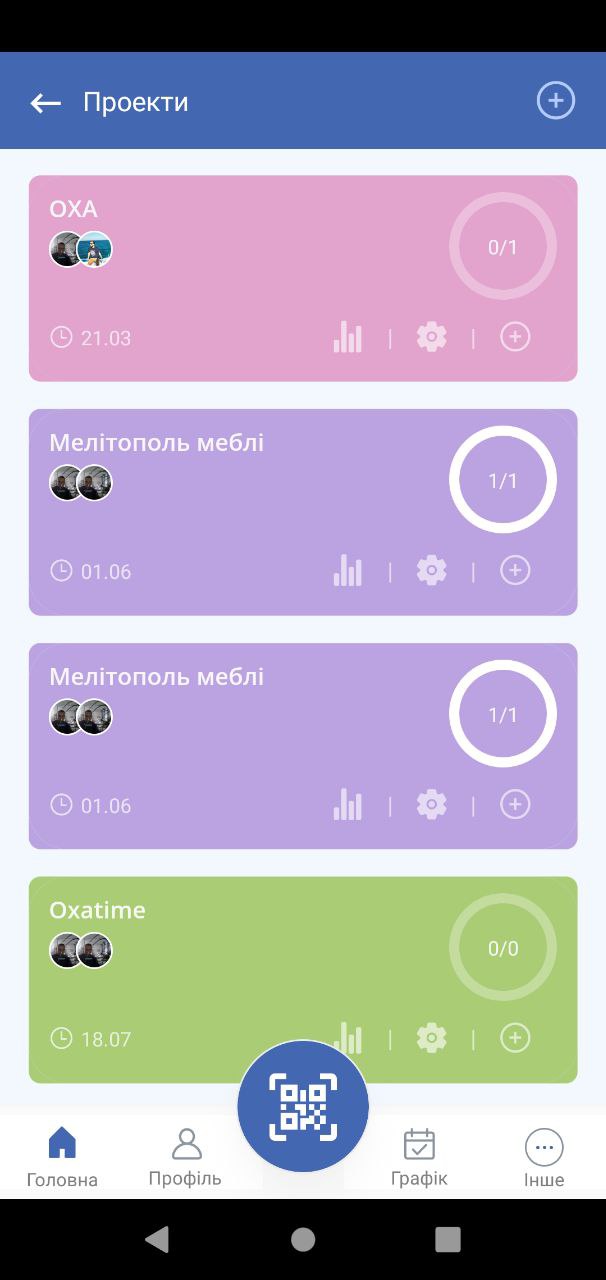This screenshot has height=1280, width=606.
Task: Tap the plus icon on OXA card
Action: click(515, 337)
